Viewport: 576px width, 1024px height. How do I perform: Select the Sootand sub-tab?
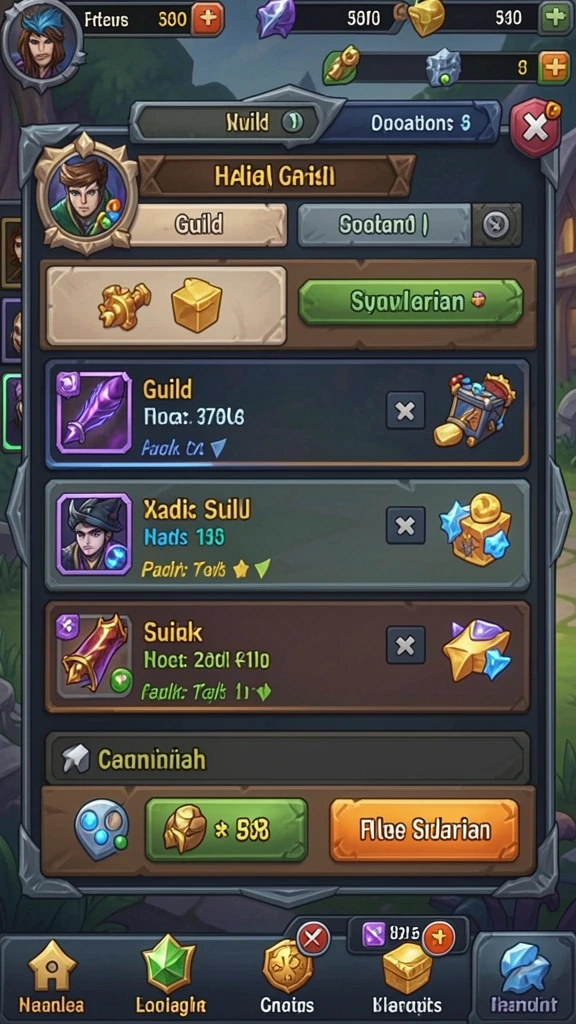[384, 225]
